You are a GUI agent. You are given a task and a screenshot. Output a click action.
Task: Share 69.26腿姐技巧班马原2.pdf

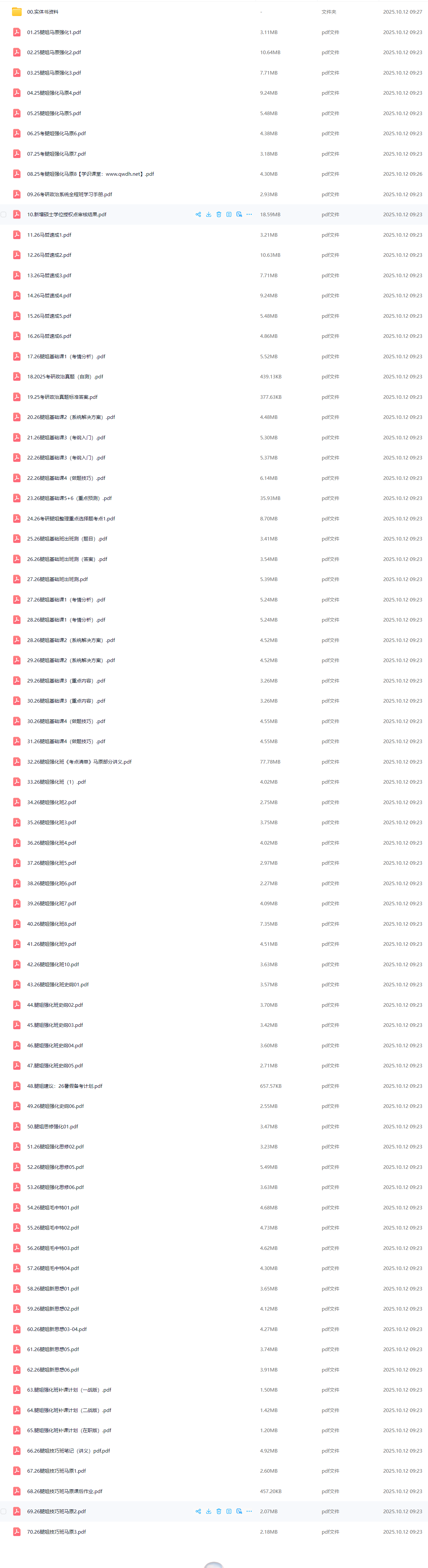tap(198, 1511)
